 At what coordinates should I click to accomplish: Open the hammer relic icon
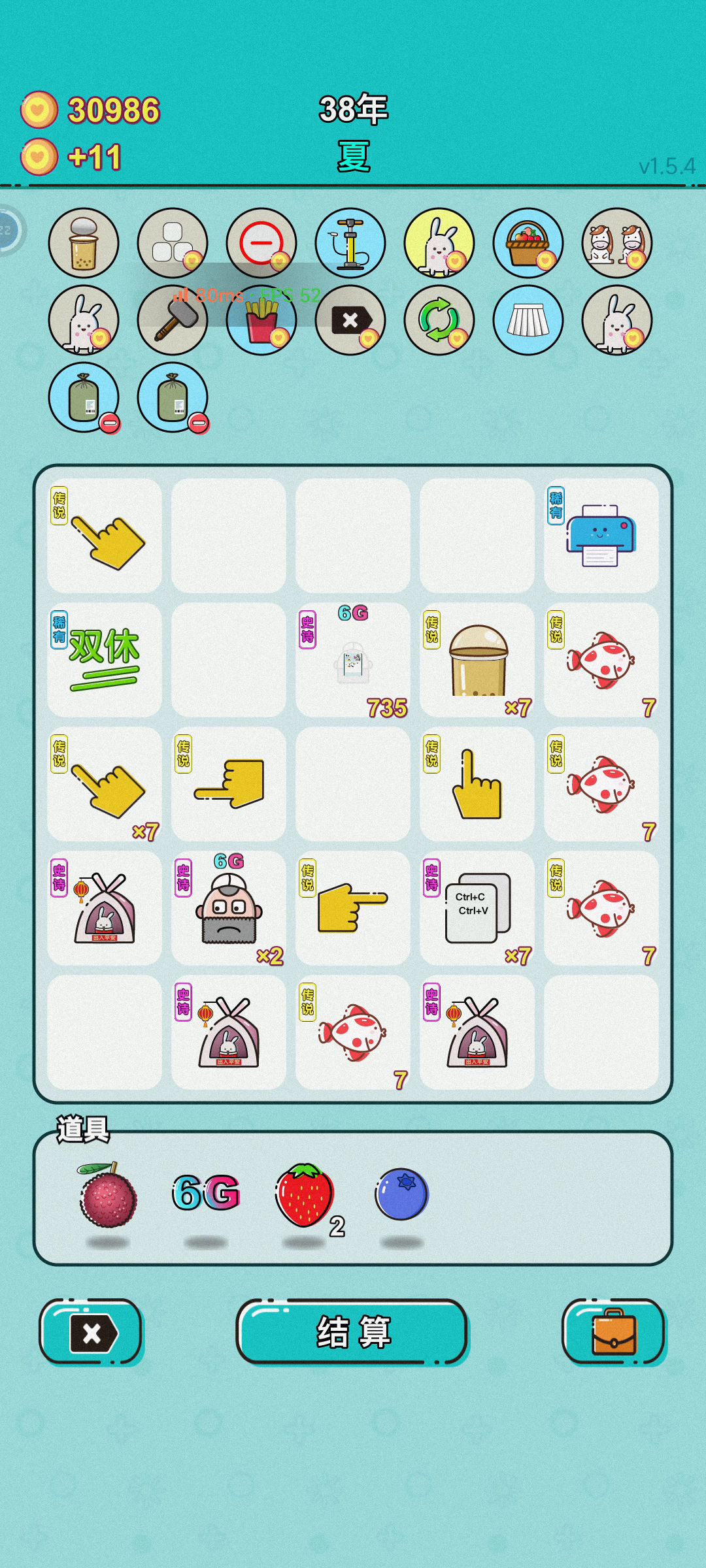[173, 320]
